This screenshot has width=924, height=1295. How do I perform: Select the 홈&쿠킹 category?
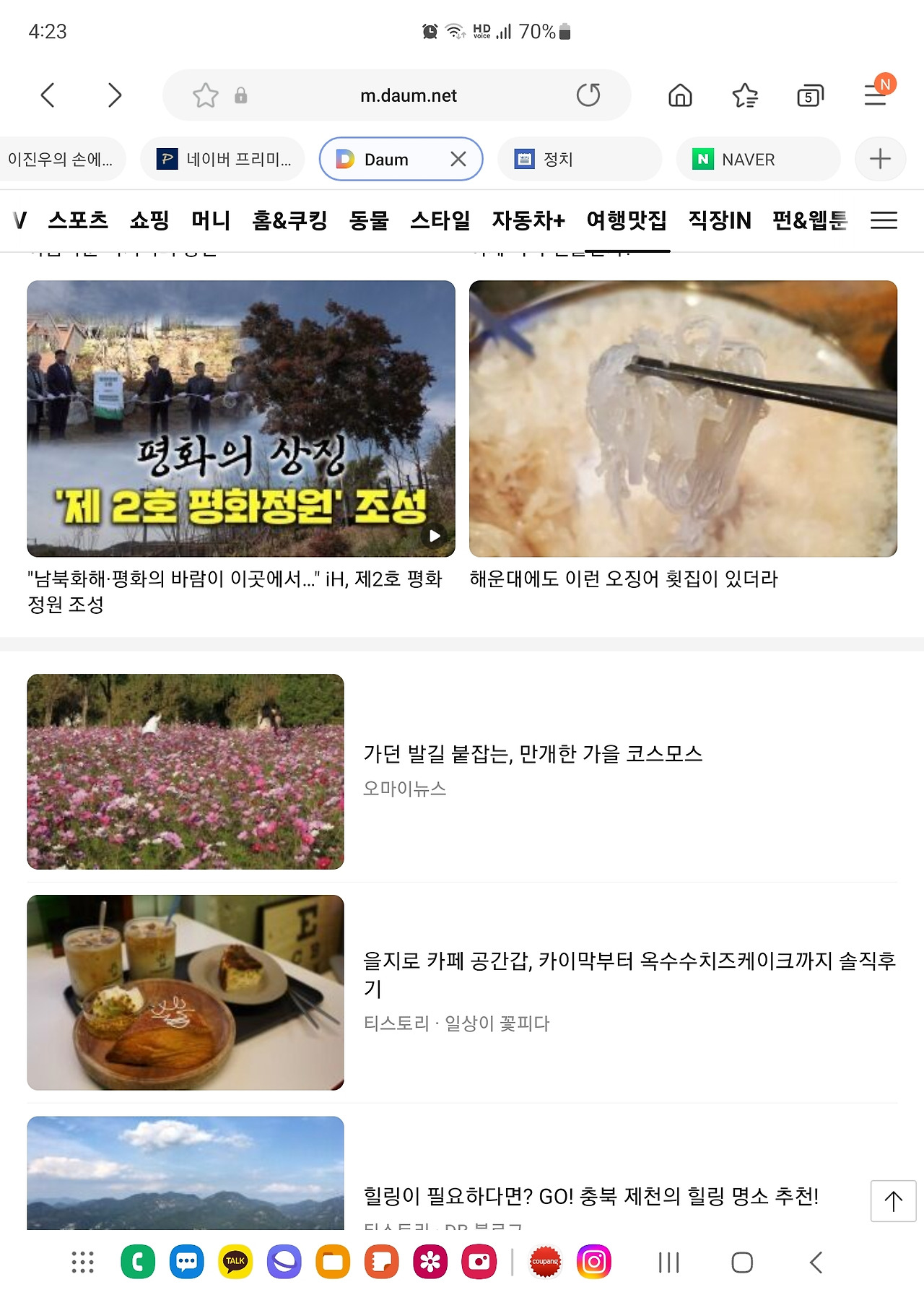tap(289, 220)
